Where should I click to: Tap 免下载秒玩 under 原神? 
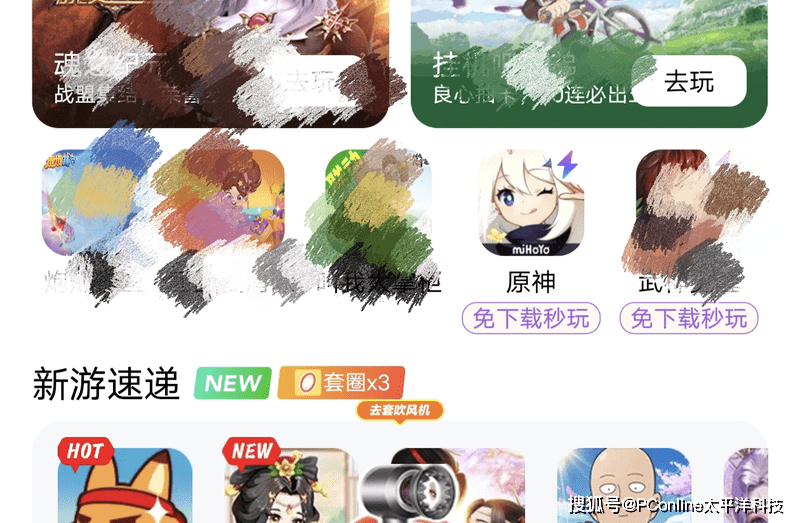531,319
